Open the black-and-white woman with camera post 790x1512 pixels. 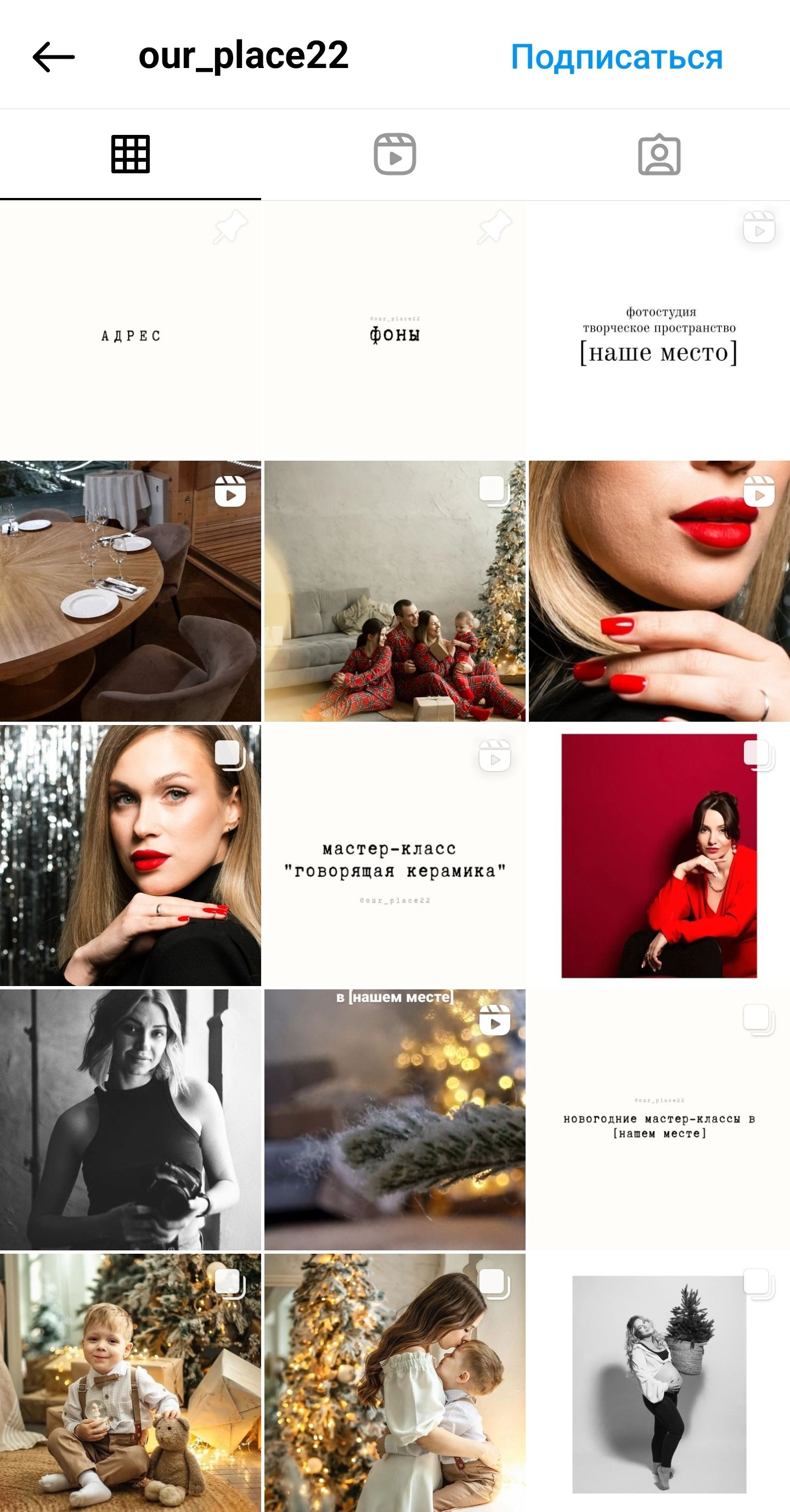tap(131, 1119)
